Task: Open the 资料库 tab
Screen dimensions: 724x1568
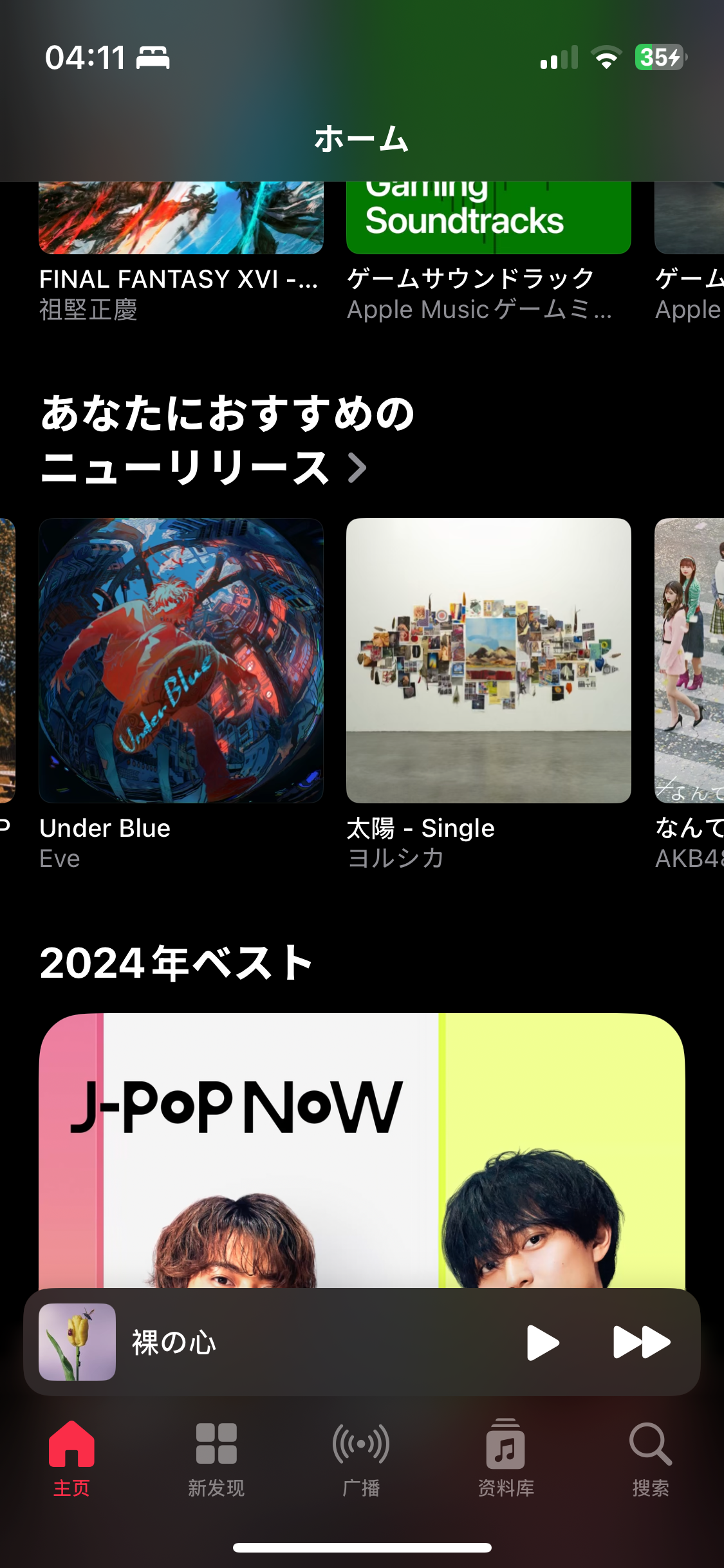Action: click(x=506, y=1459)
